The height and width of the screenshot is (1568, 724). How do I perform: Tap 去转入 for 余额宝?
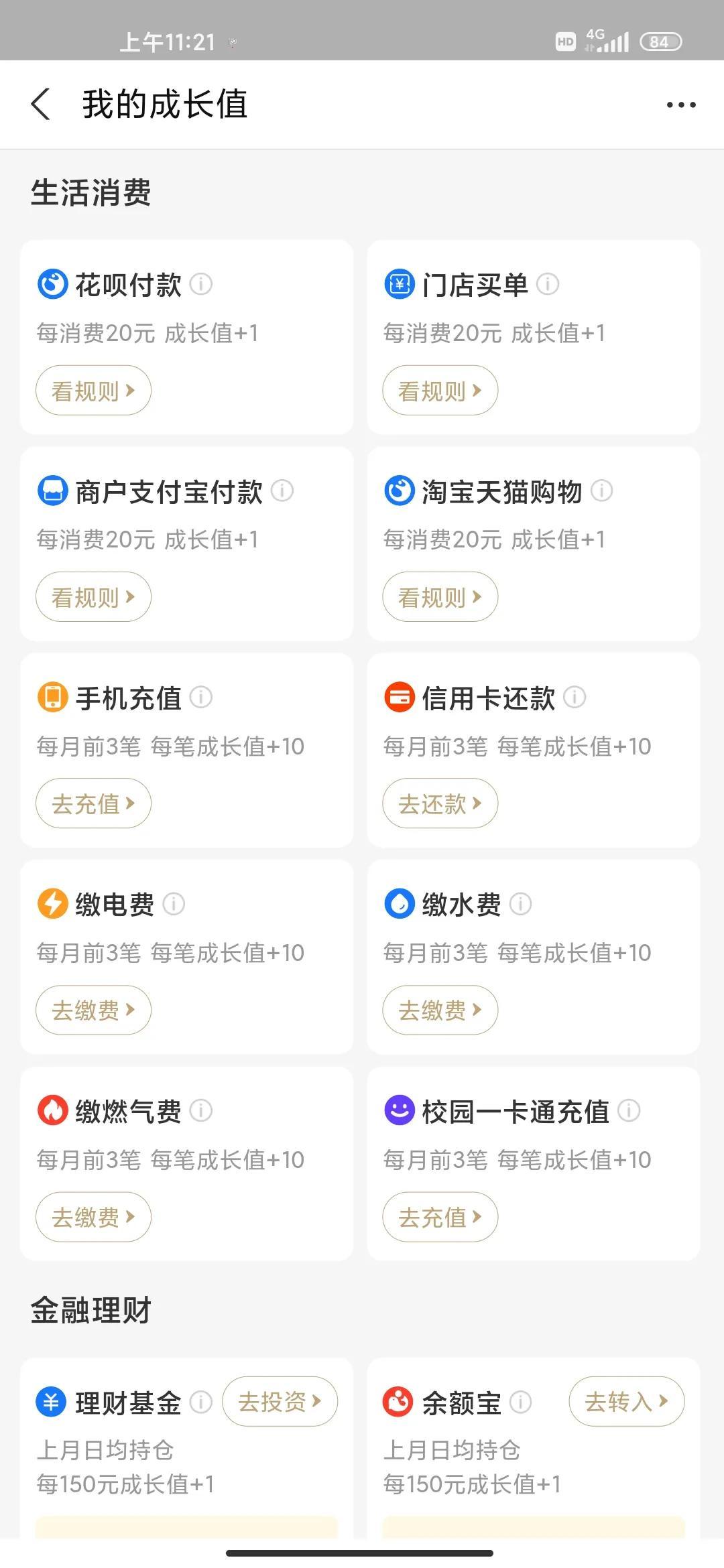626,1401
